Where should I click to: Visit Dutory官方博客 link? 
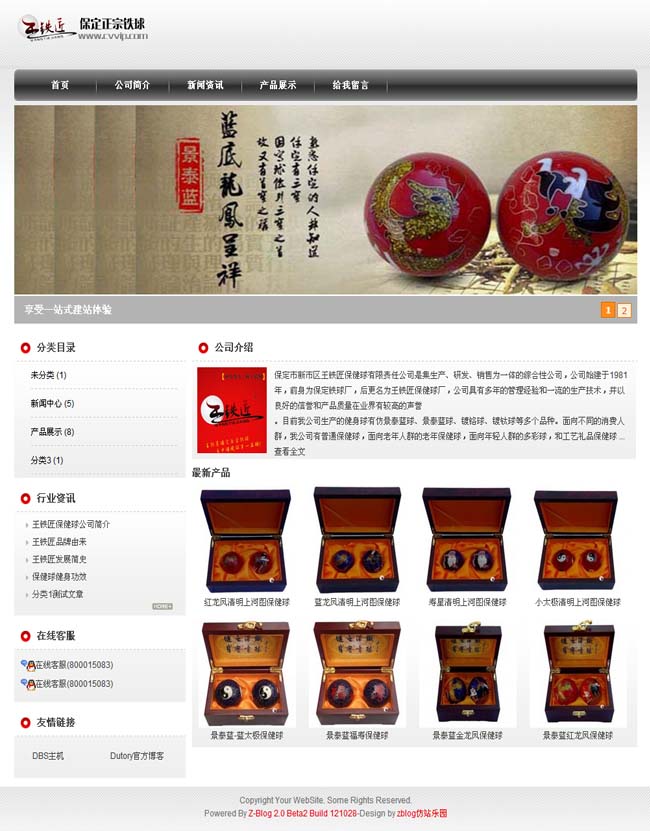137,756
